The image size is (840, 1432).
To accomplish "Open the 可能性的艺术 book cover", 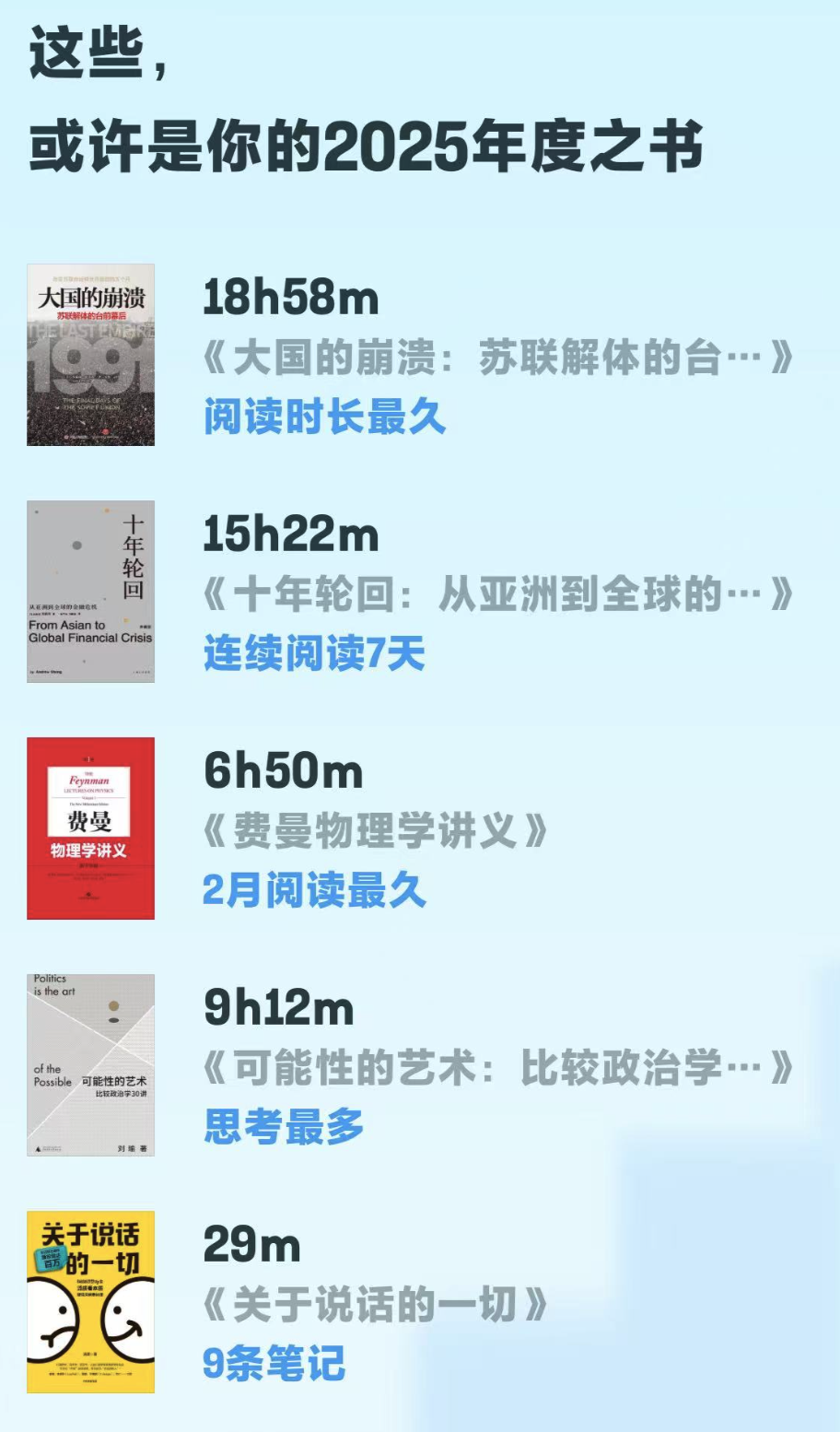I will point(90,1066).
